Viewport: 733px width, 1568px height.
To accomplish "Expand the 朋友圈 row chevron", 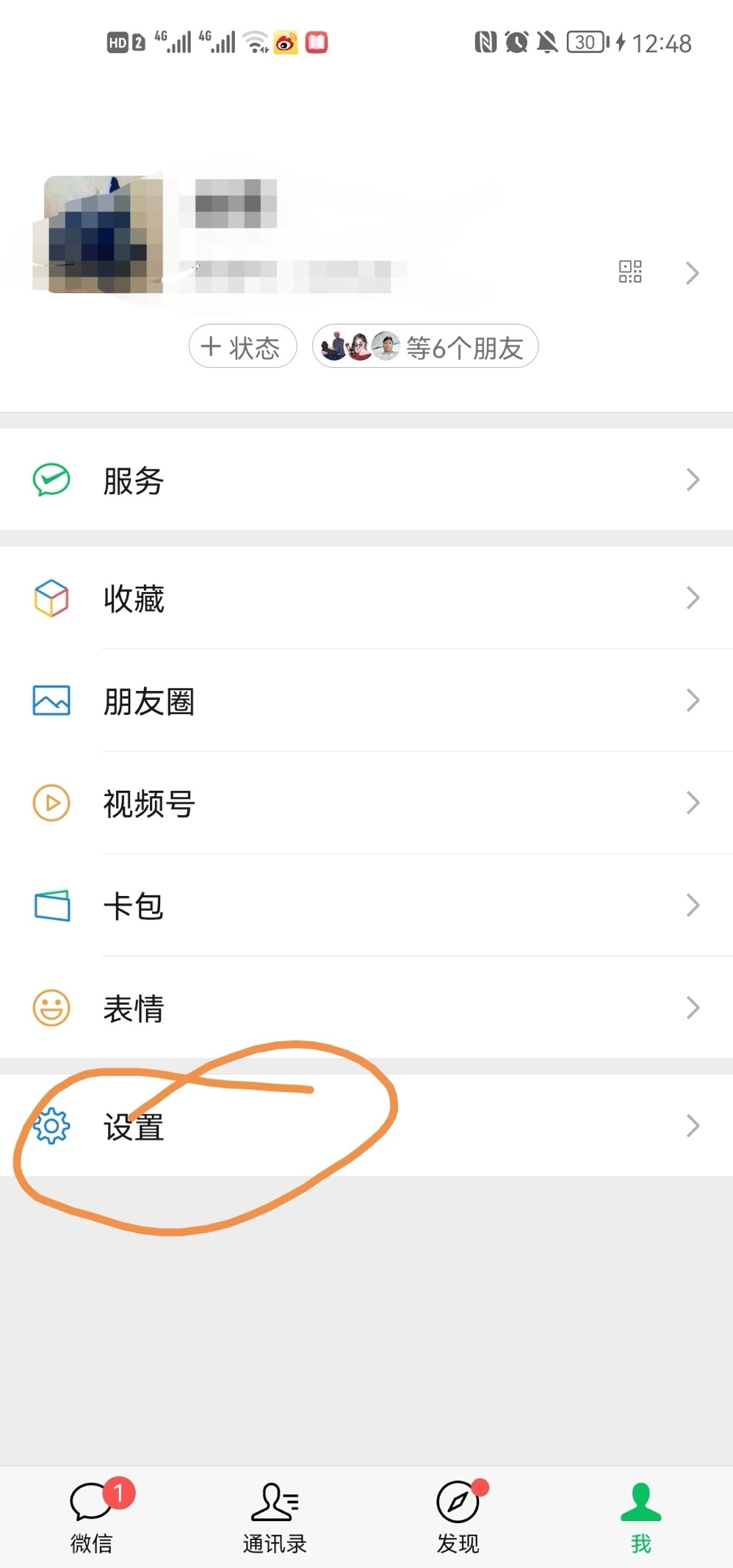I will (691, 701).
